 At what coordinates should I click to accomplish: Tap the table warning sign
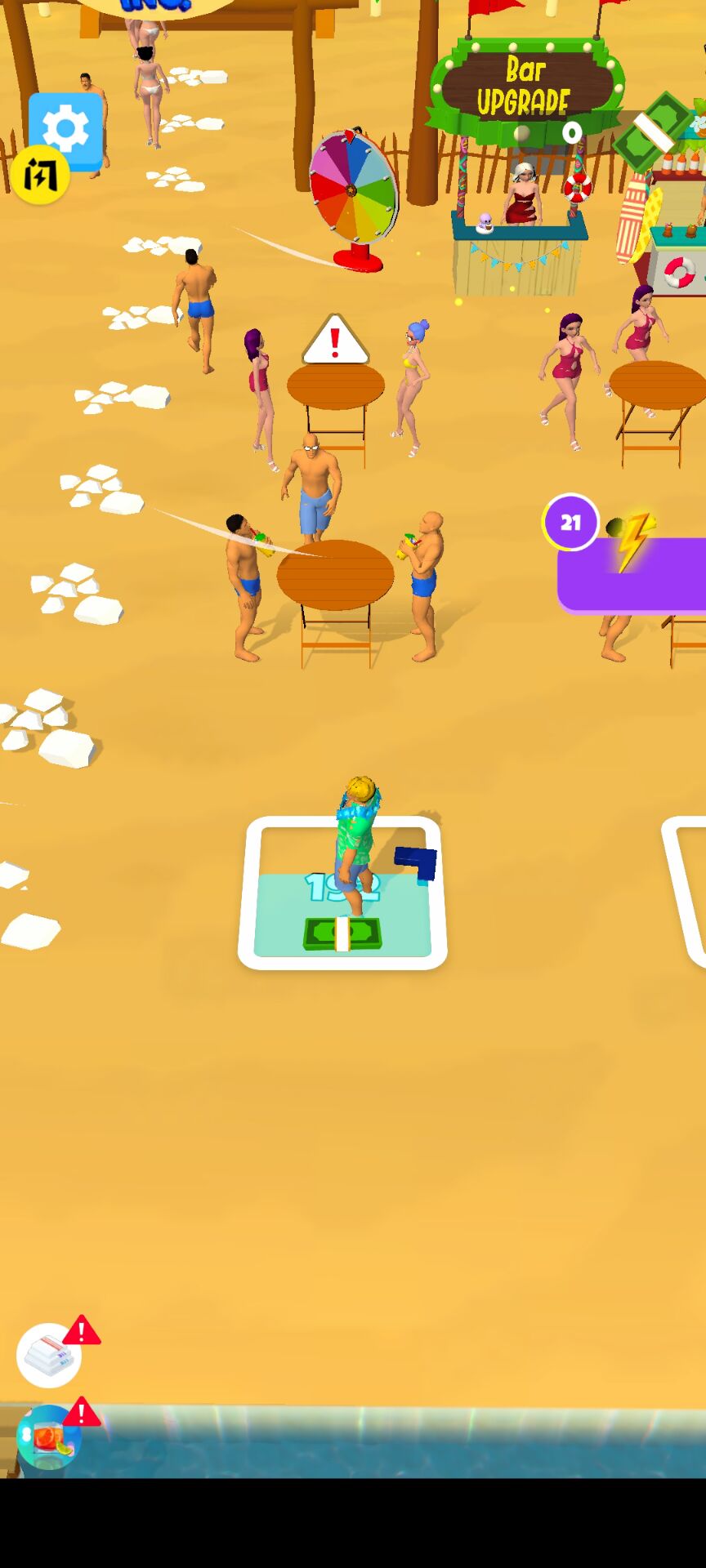[x=335, y=341]
